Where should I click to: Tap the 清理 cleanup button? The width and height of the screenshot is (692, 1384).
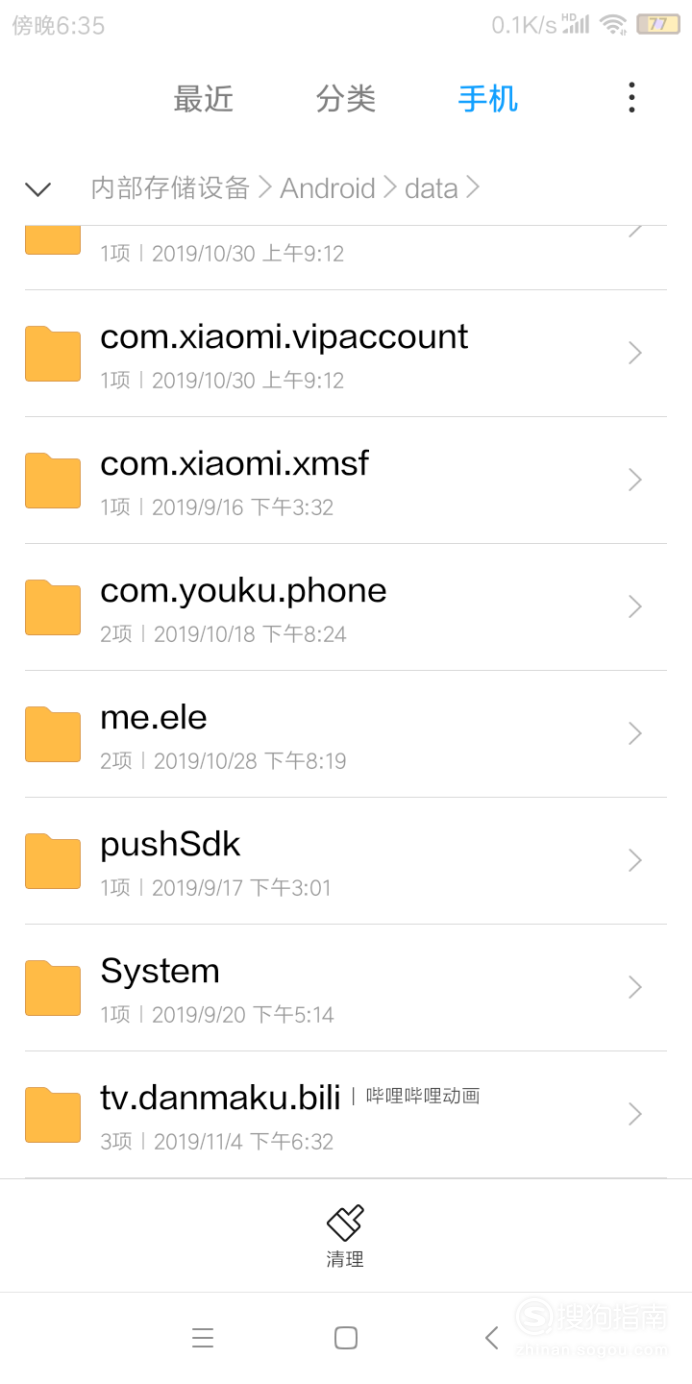click(x=345, y=1237)
